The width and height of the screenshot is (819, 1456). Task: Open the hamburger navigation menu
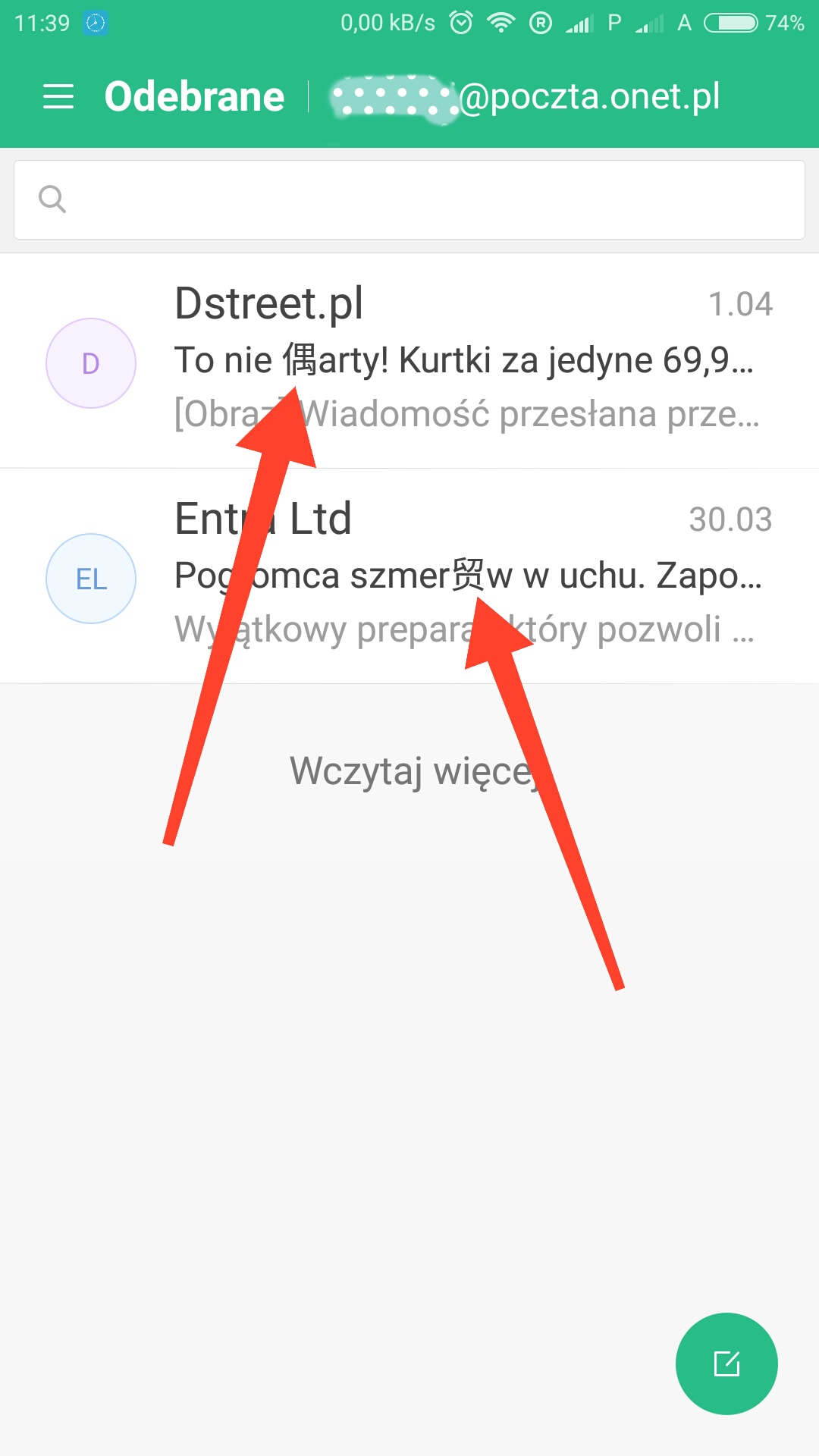click(x=58, y=97)
